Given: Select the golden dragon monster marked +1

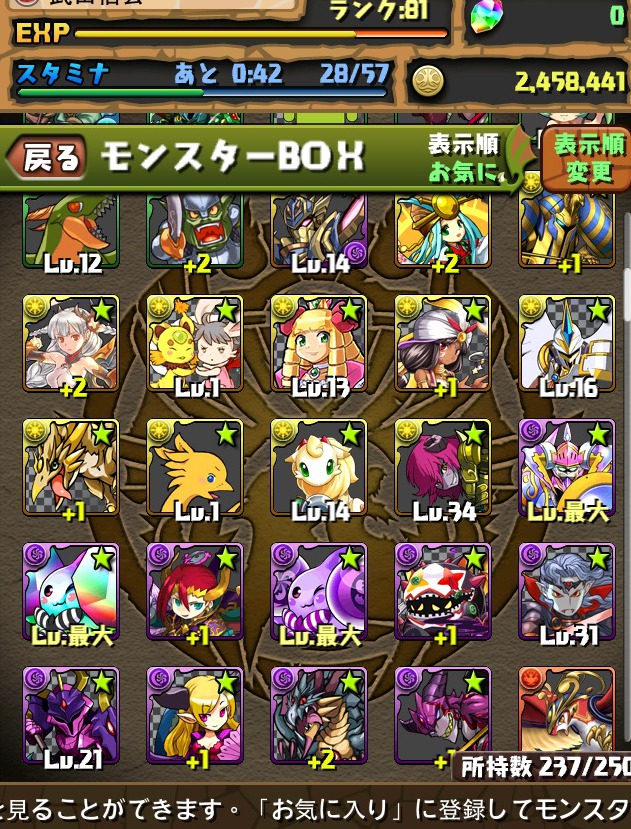Looking at the screenshot, I should [70, 468].
